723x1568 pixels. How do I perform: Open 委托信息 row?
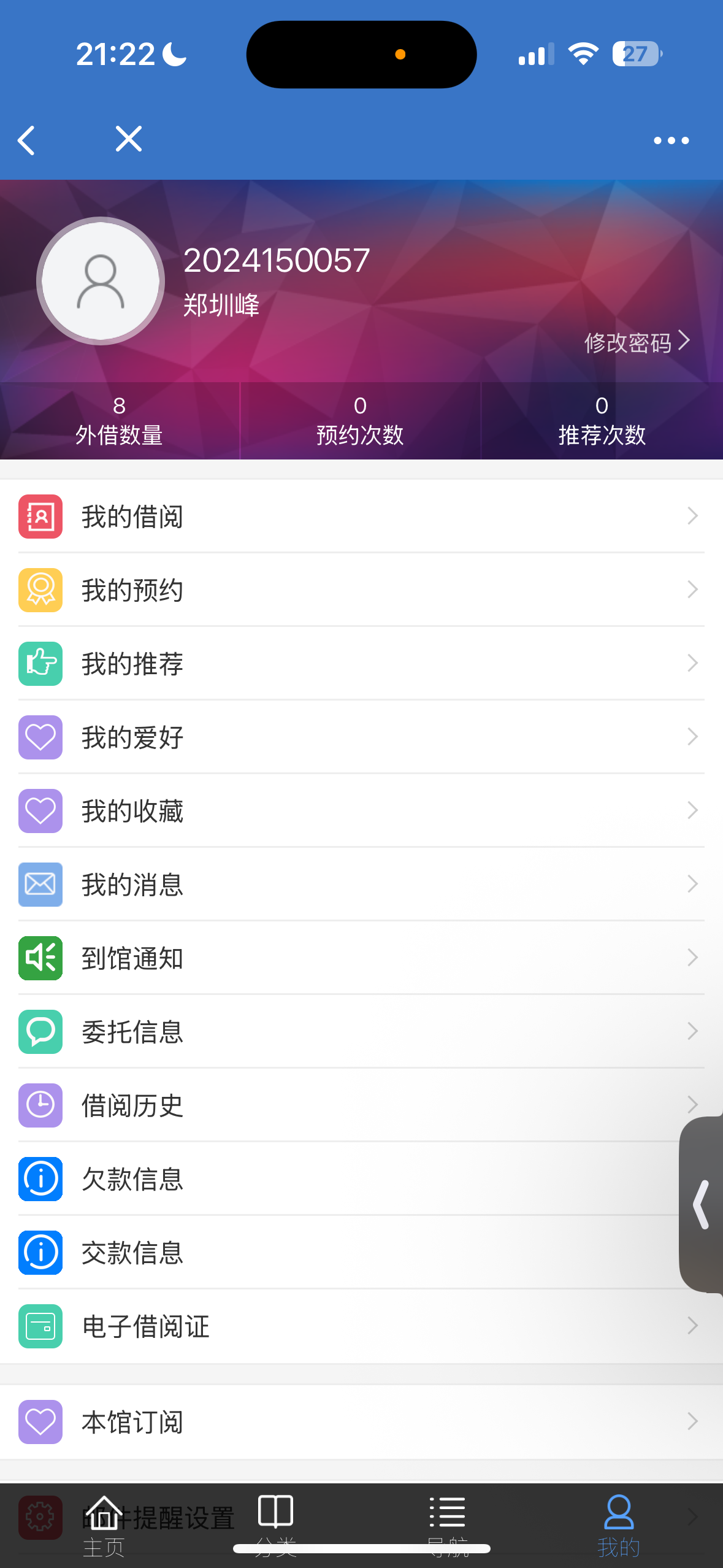pyautogui.click(x=361, y=1032)
